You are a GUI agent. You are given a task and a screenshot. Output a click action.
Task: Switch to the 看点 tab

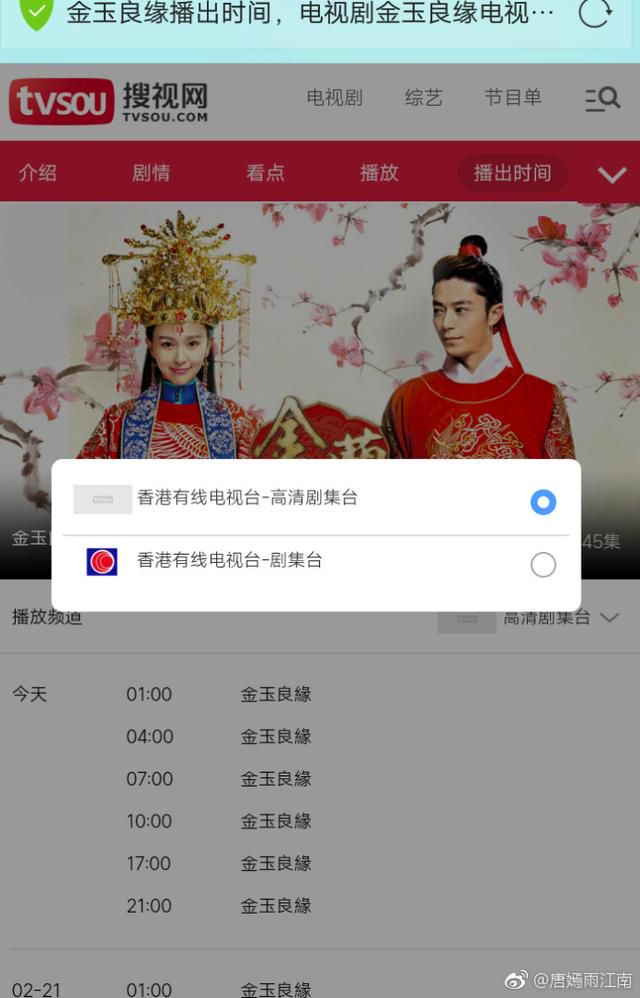coord(265,173)
